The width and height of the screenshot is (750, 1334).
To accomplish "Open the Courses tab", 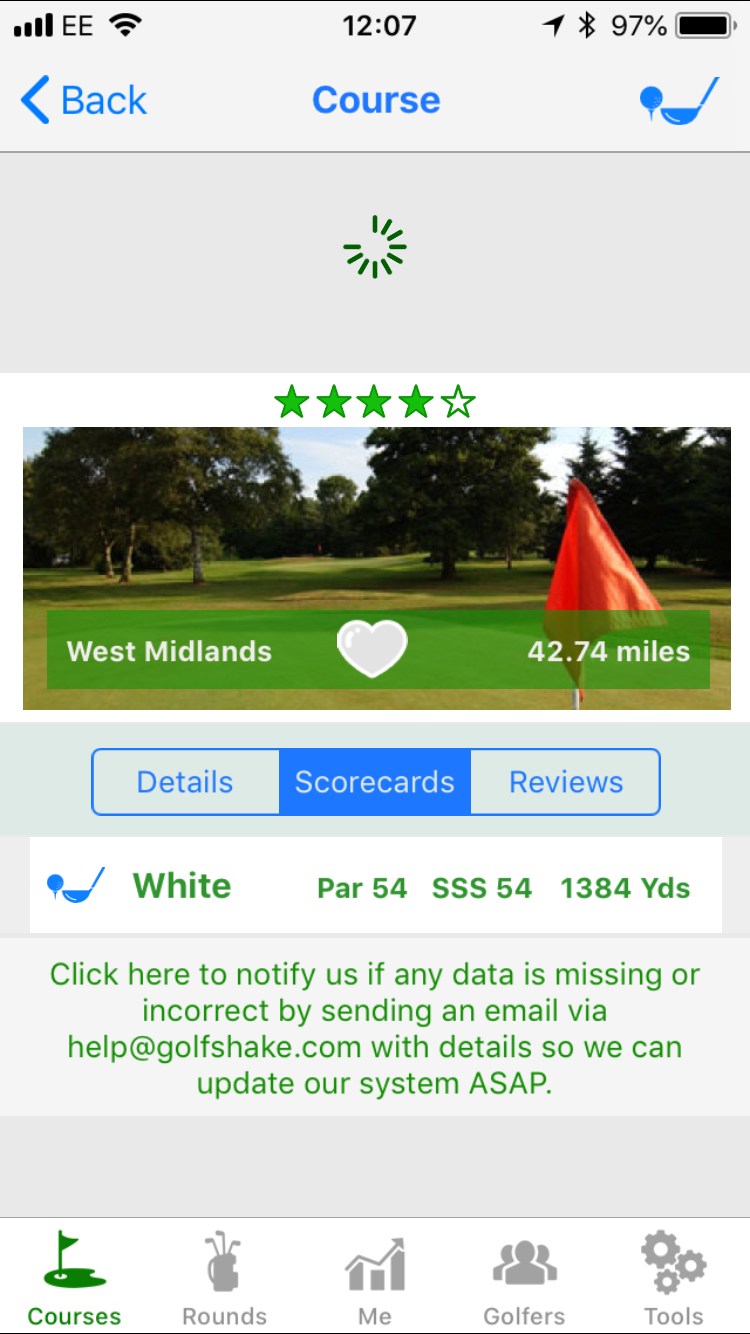I will [x=75, y=1278].
